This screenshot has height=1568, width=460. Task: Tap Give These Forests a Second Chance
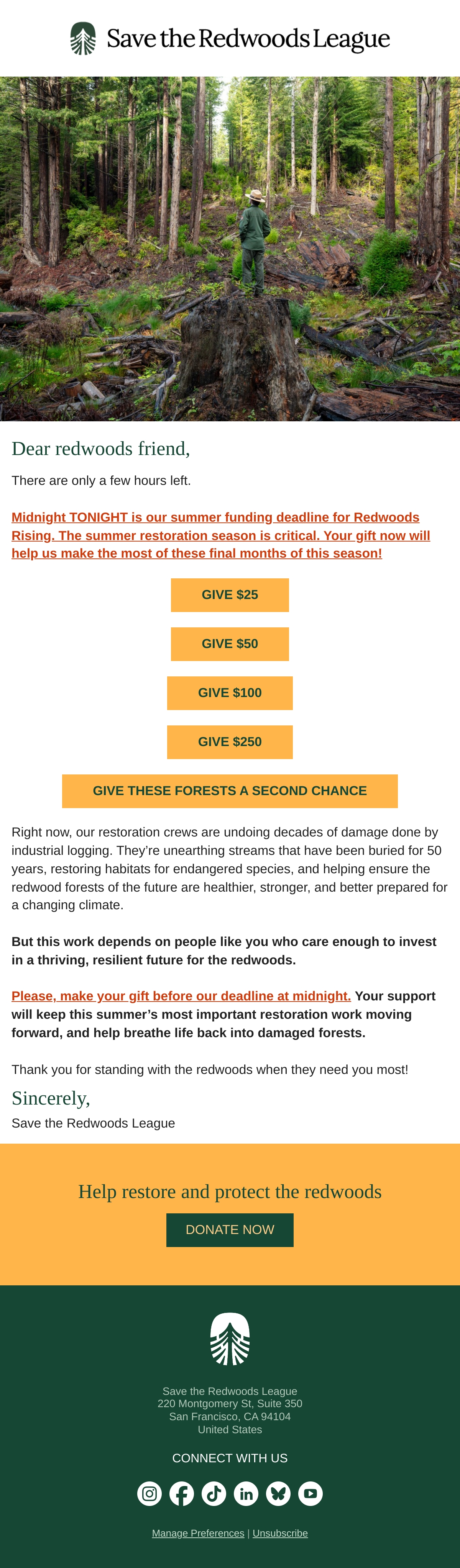coord(230,791)
